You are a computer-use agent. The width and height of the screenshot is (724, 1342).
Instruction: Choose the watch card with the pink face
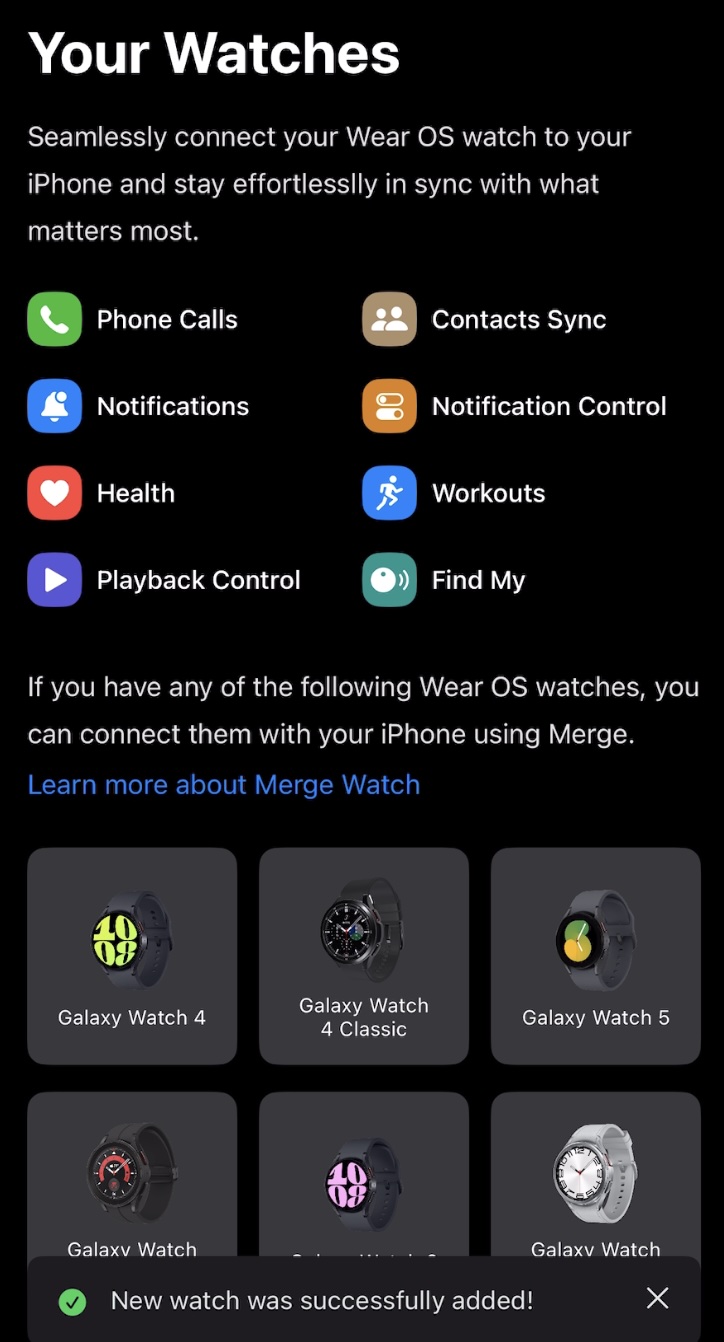[x=364, y=1175]
